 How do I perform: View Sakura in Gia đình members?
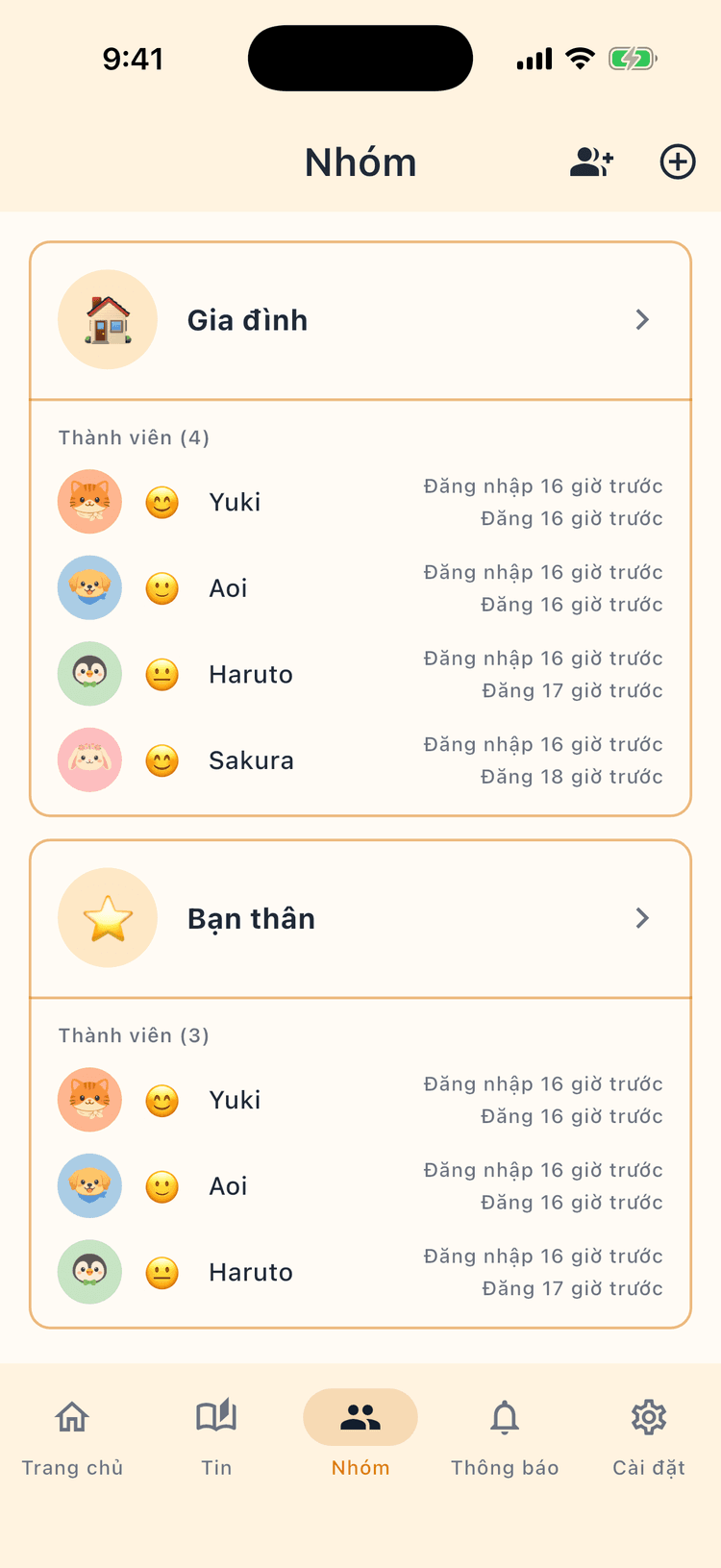251,760
